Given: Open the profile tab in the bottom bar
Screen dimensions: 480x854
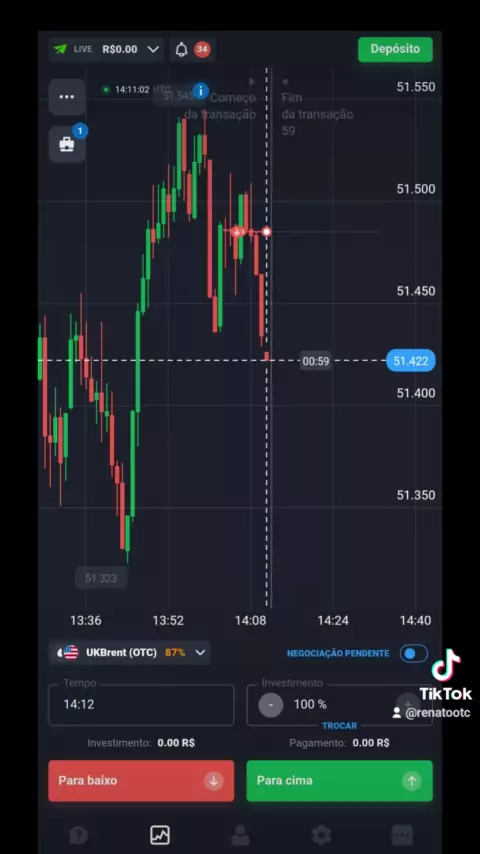Looking at the screenshot, I should 240,835.
